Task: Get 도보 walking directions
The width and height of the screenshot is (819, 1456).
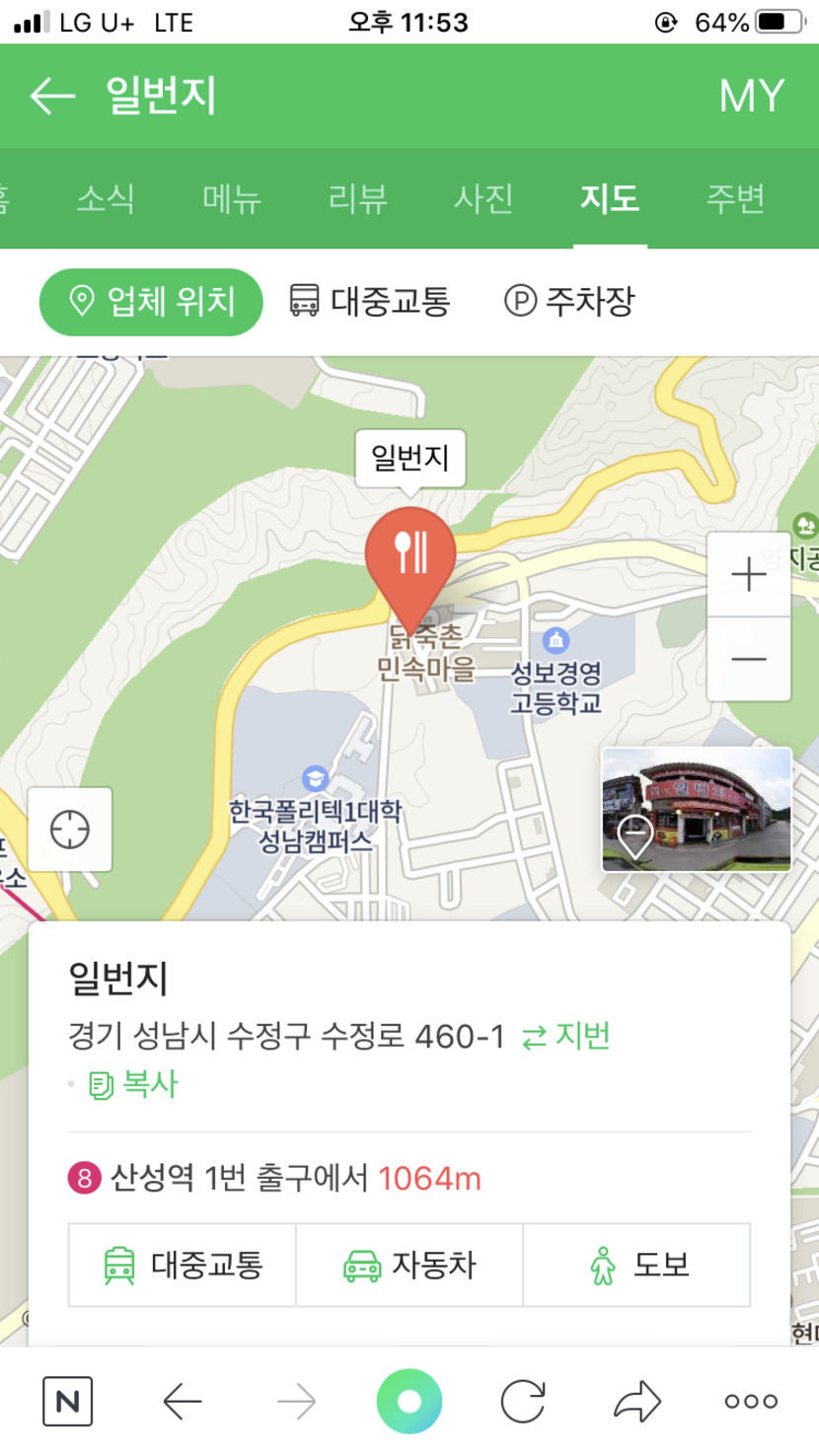Action: tap(636, 1265)
